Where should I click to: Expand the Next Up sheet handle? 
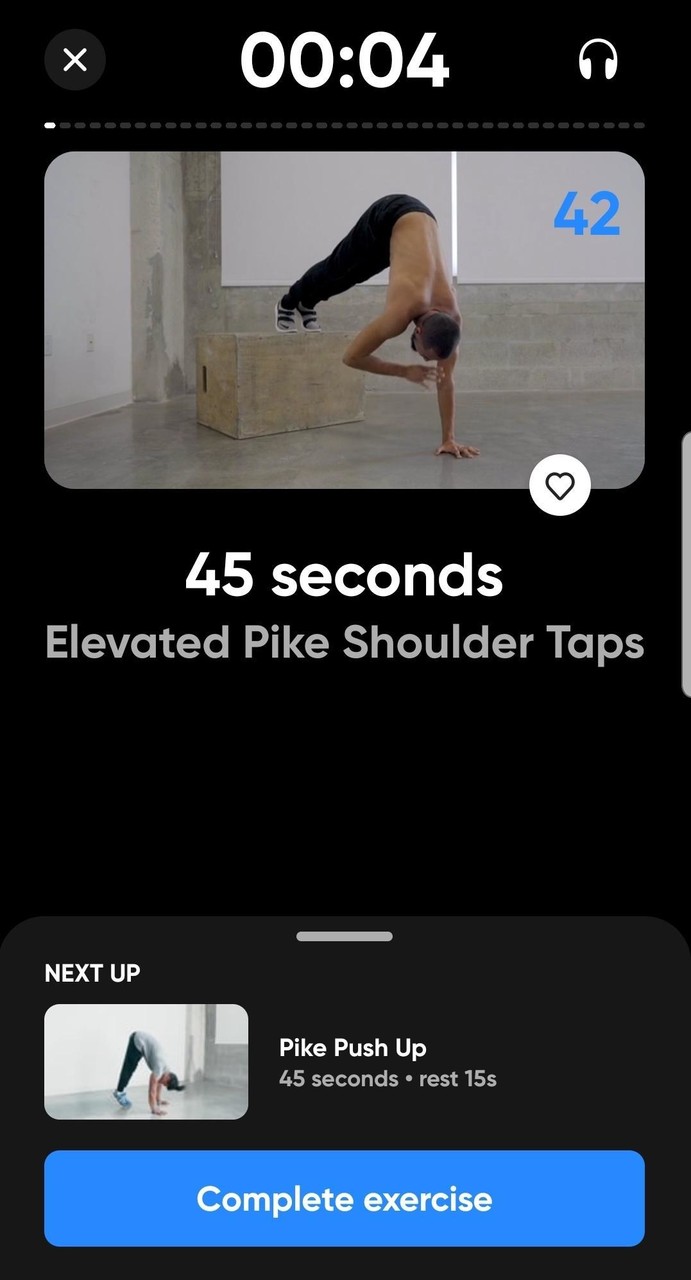coord(344,936)
